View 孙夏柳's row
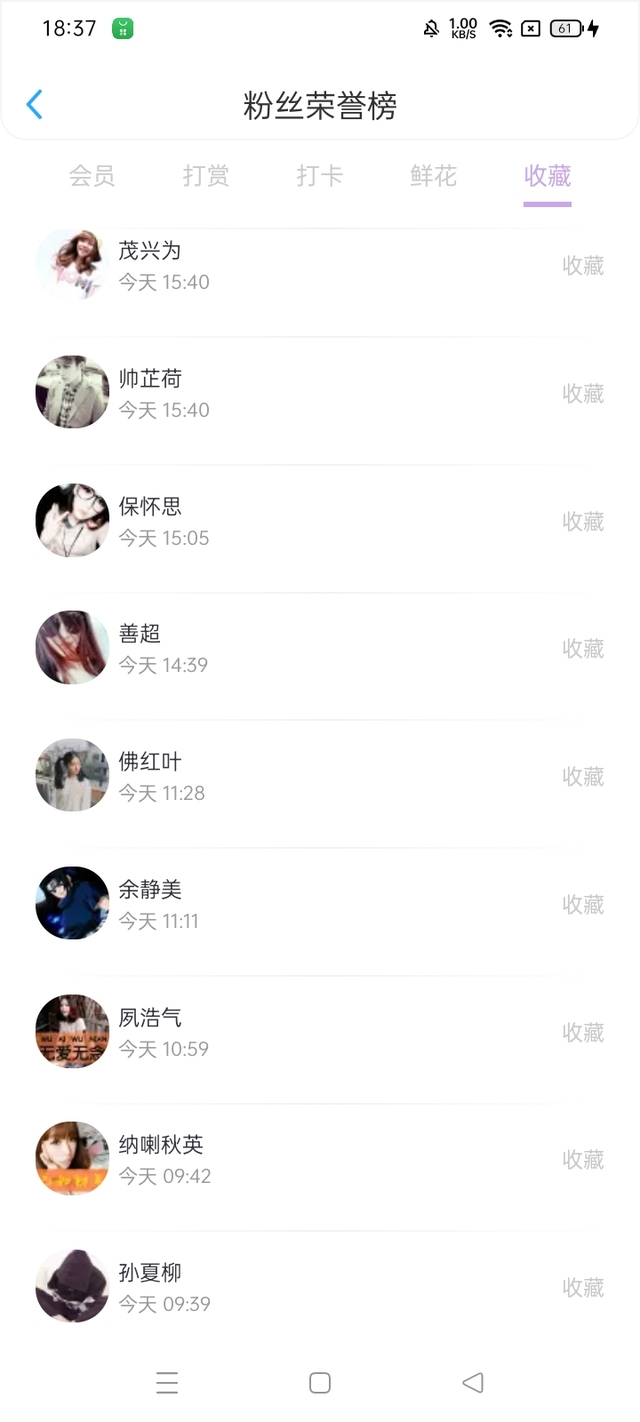 click(320, 1287)
